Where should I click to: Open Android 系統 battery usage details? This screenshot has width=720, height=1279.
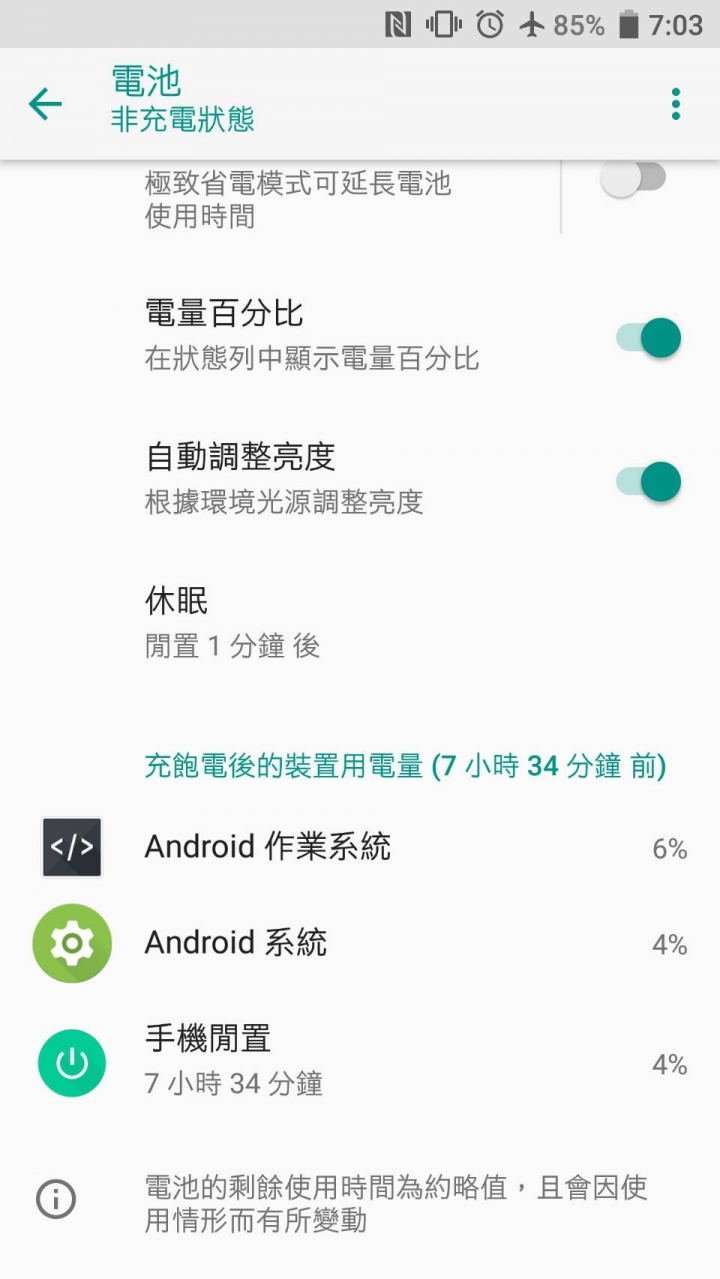[360, 943]
